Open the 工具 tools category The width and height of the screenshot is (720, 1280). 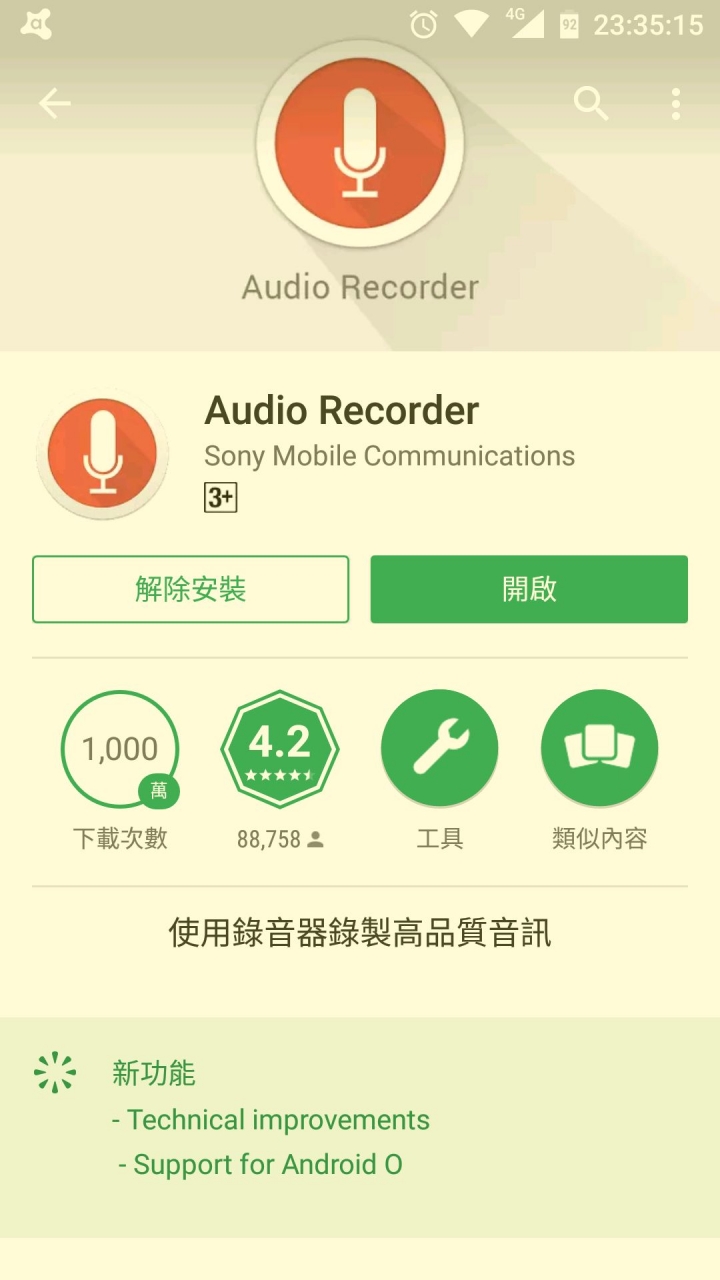[440, 748]
